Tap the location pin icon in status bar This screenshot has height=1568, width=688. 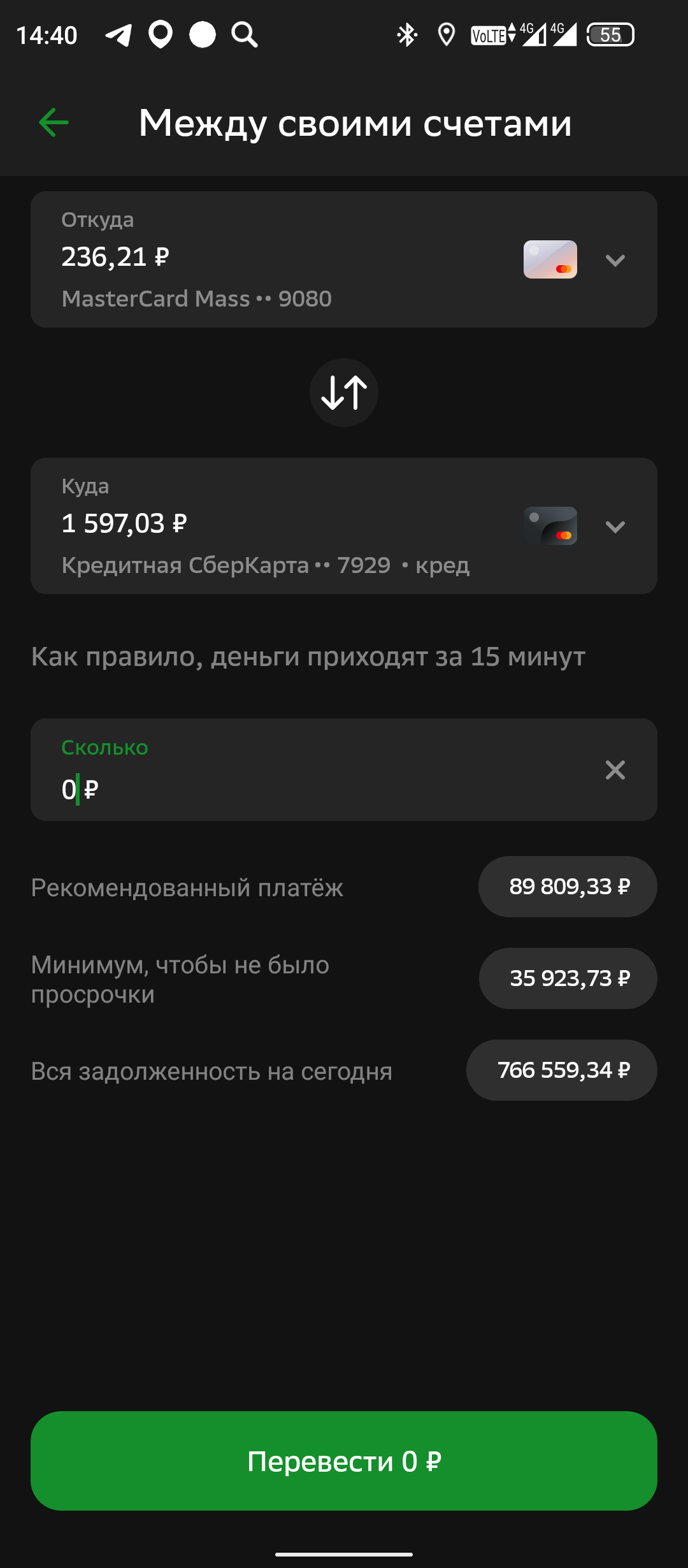point(446,34)
